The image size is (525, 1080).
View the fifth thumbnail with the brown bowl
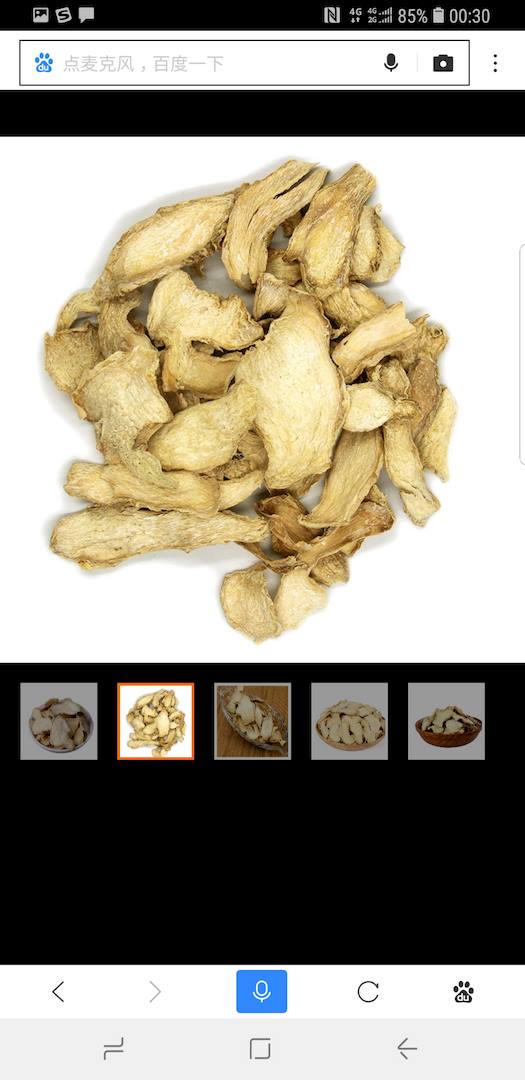(x=446, y=721)
